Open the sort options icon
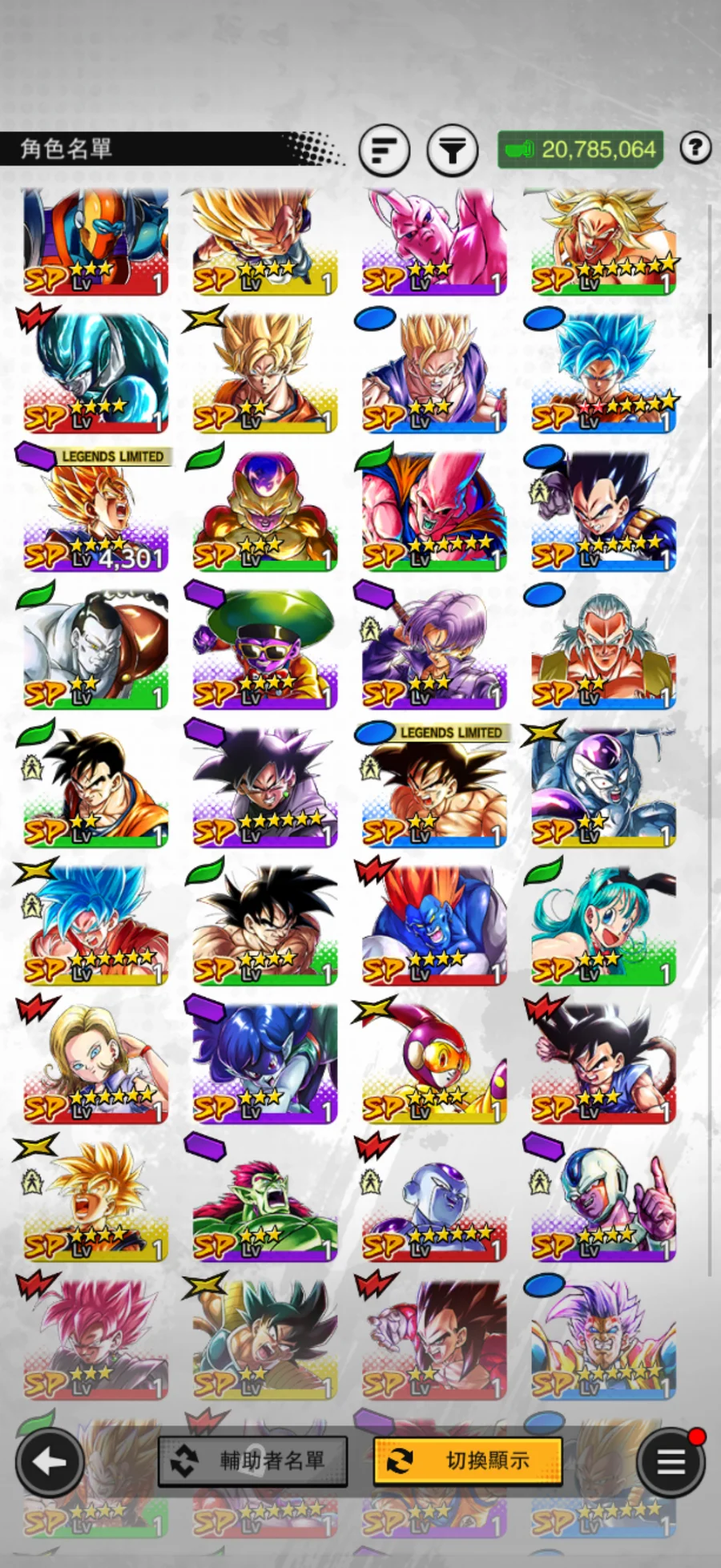Viewport: 721px width, 1568px height. pyautogui.click(x=385, y=150)
